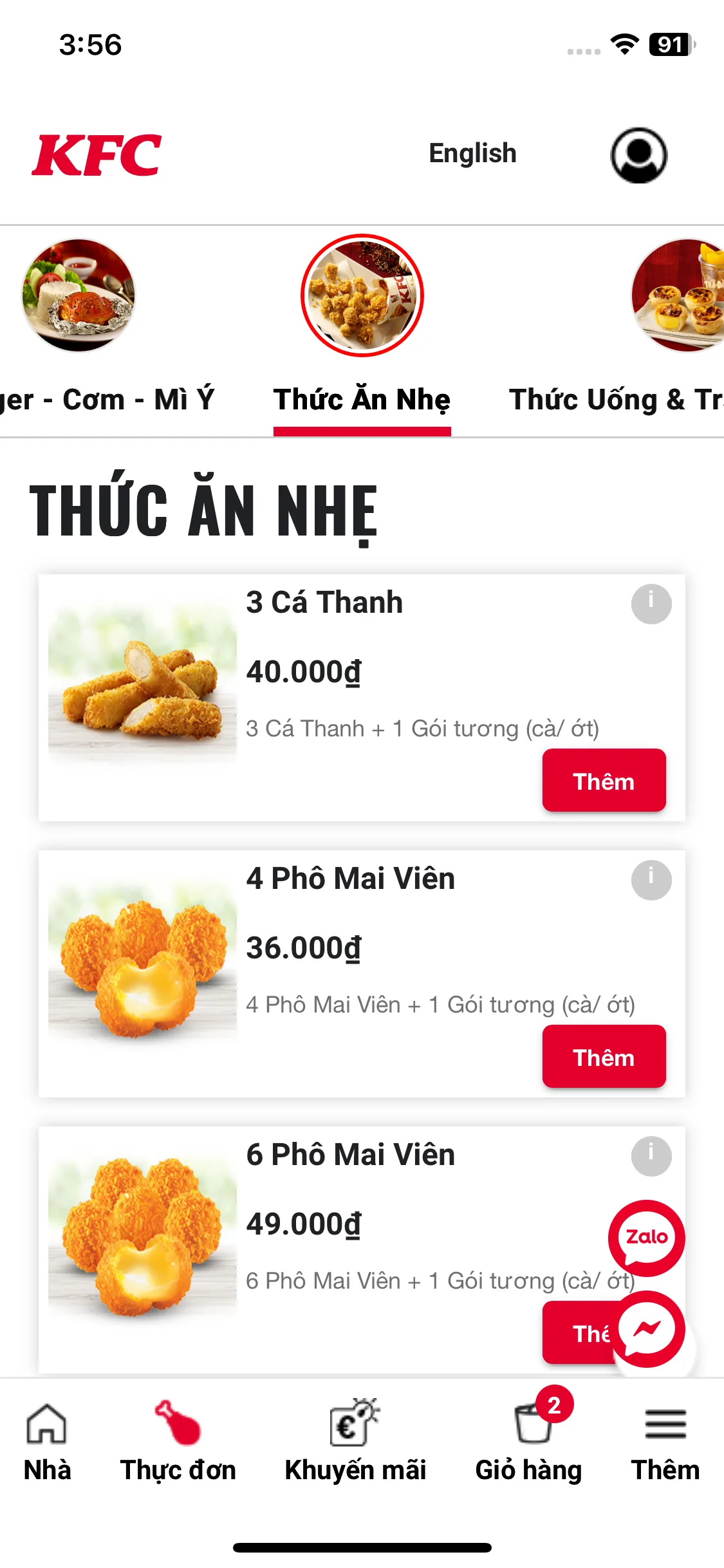The image size is (724, 1568).
Task: Show info for 4 Phô Mai Viên
Action: tap(651, 880)
